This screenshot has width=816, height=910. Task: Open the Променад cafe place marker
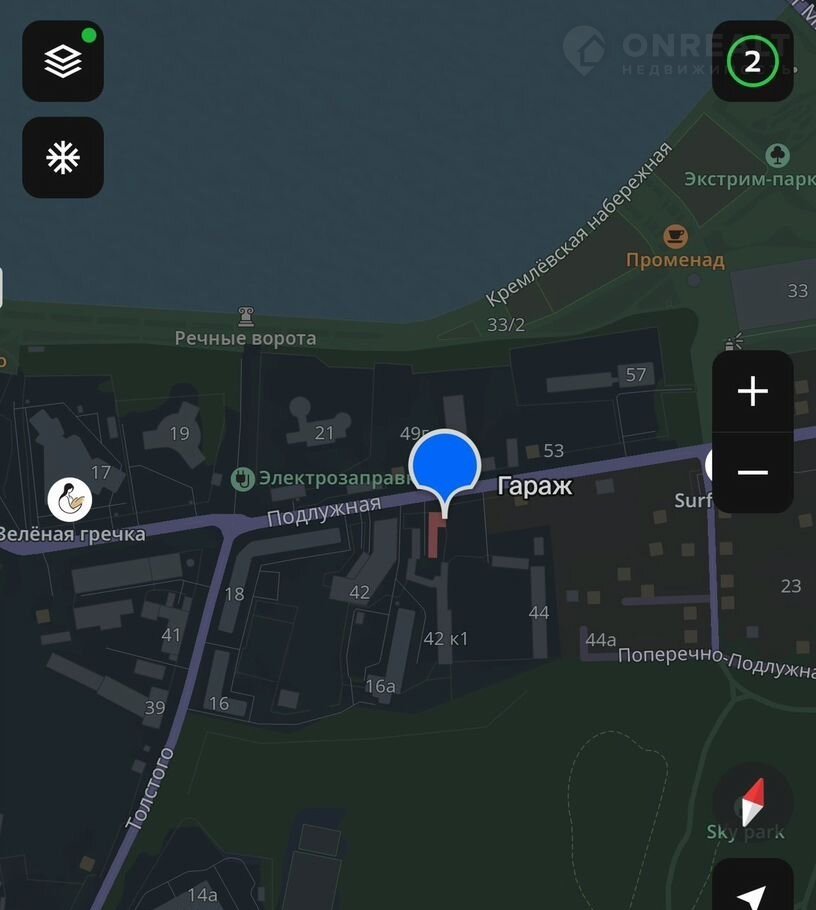(x=676, y=236)
